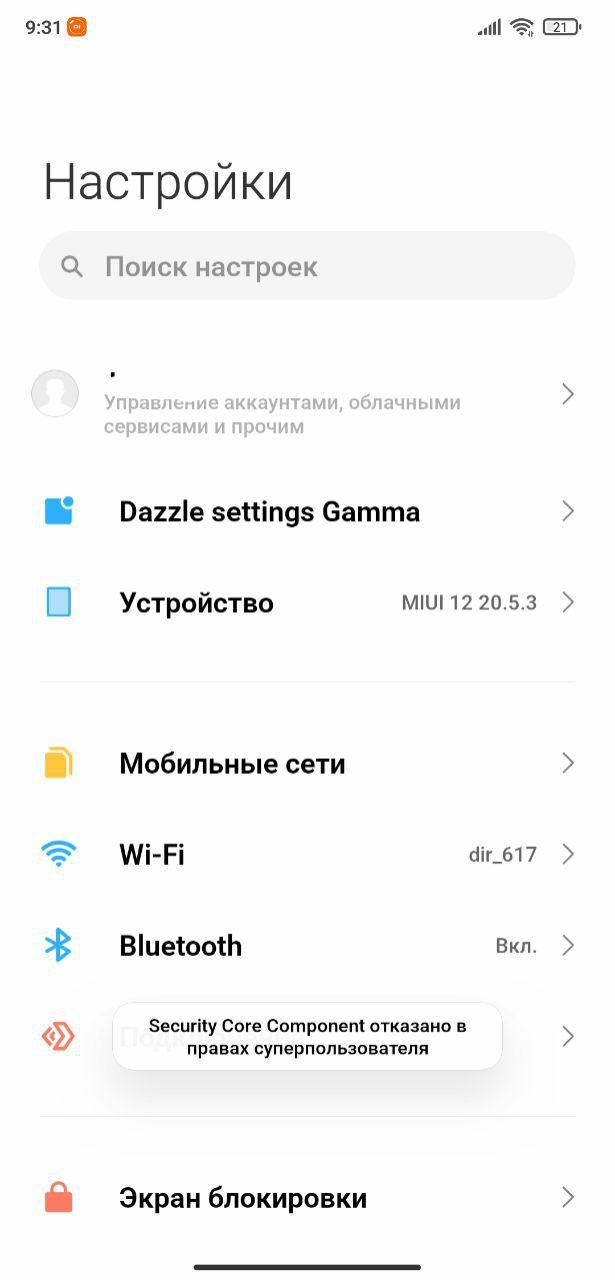Open the row partly hidden behind the toast
Viewport: 615px width, 1280px height.
pyautogui.click(x=307, y=1037)
